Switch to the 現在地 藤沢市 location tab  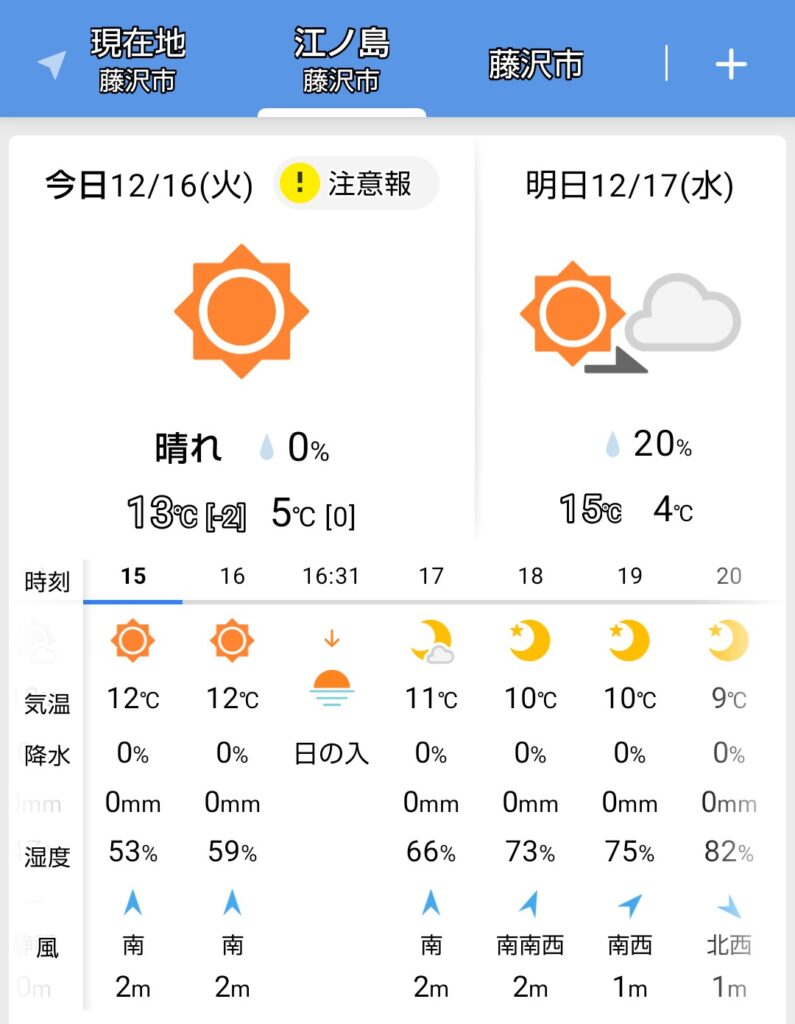click(137, 60)
